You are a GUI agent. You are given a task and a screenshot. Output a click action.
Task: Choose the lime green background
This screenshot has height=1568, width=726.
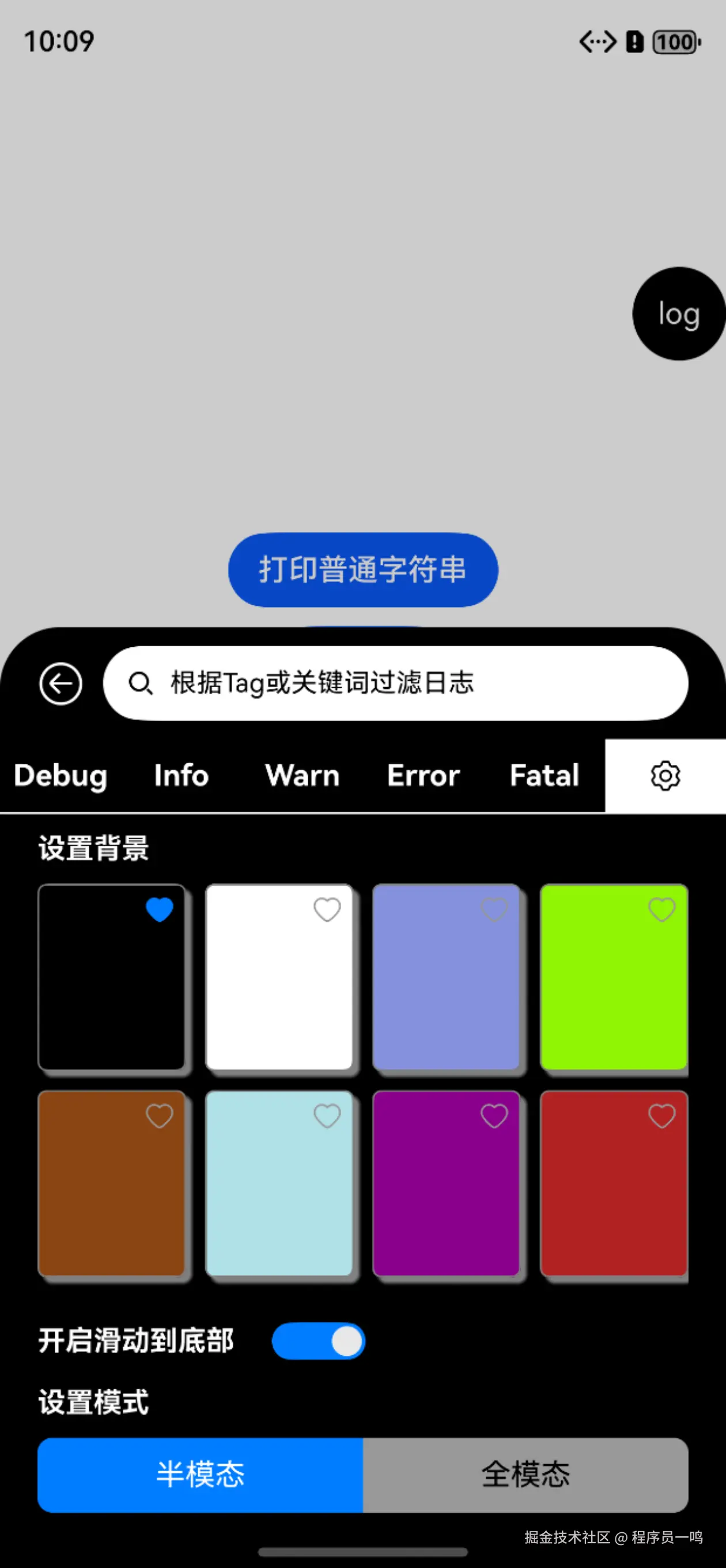(x=614, y=977)
